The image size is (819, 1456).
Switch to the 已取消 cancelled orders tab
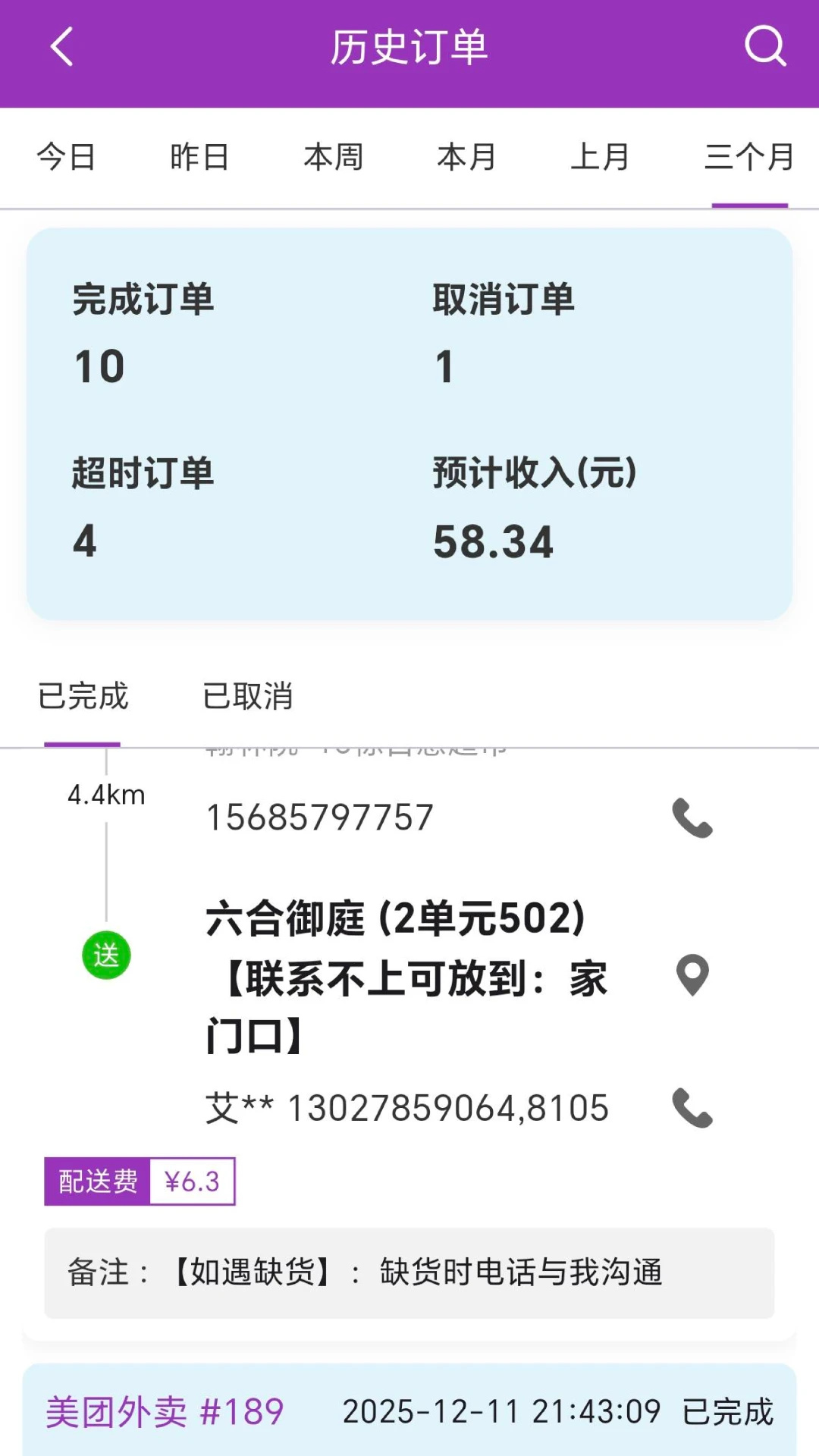click(x=248, y=695)
